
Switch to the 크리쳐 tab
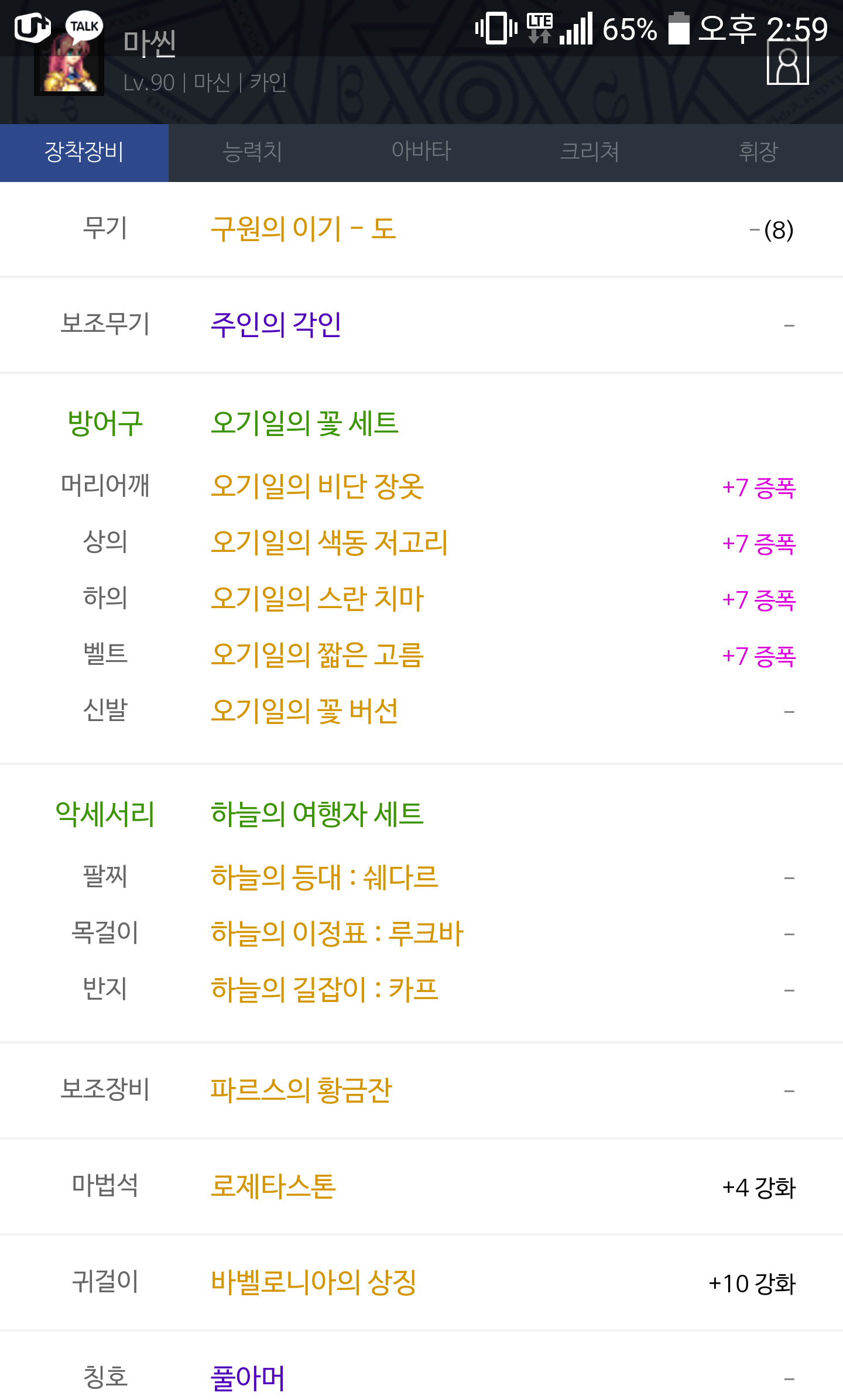tap(590, 152)
